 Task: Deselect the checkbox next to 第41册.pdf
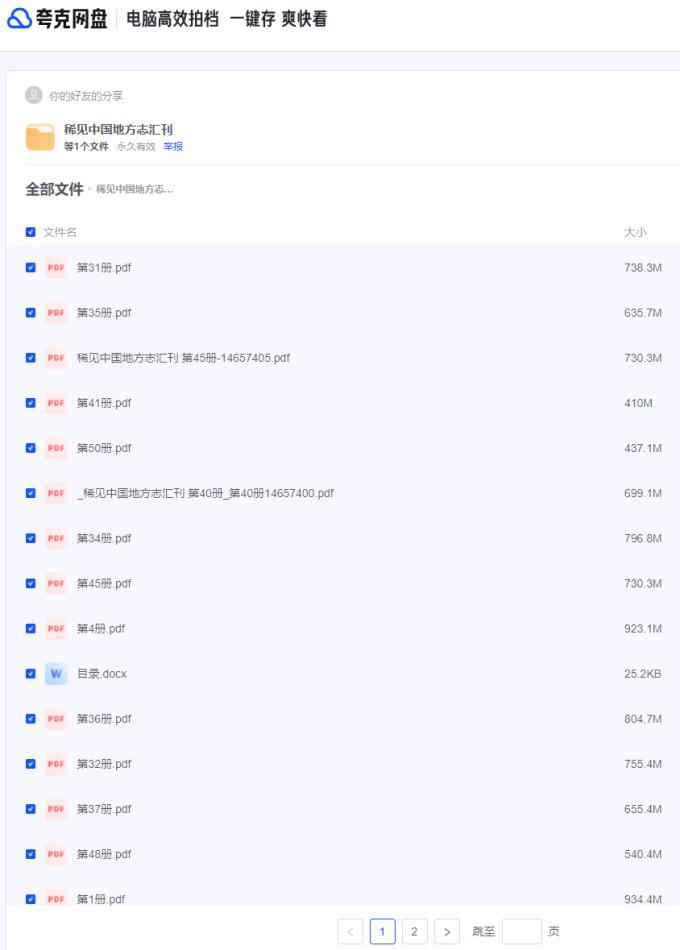tap(30, 403)
